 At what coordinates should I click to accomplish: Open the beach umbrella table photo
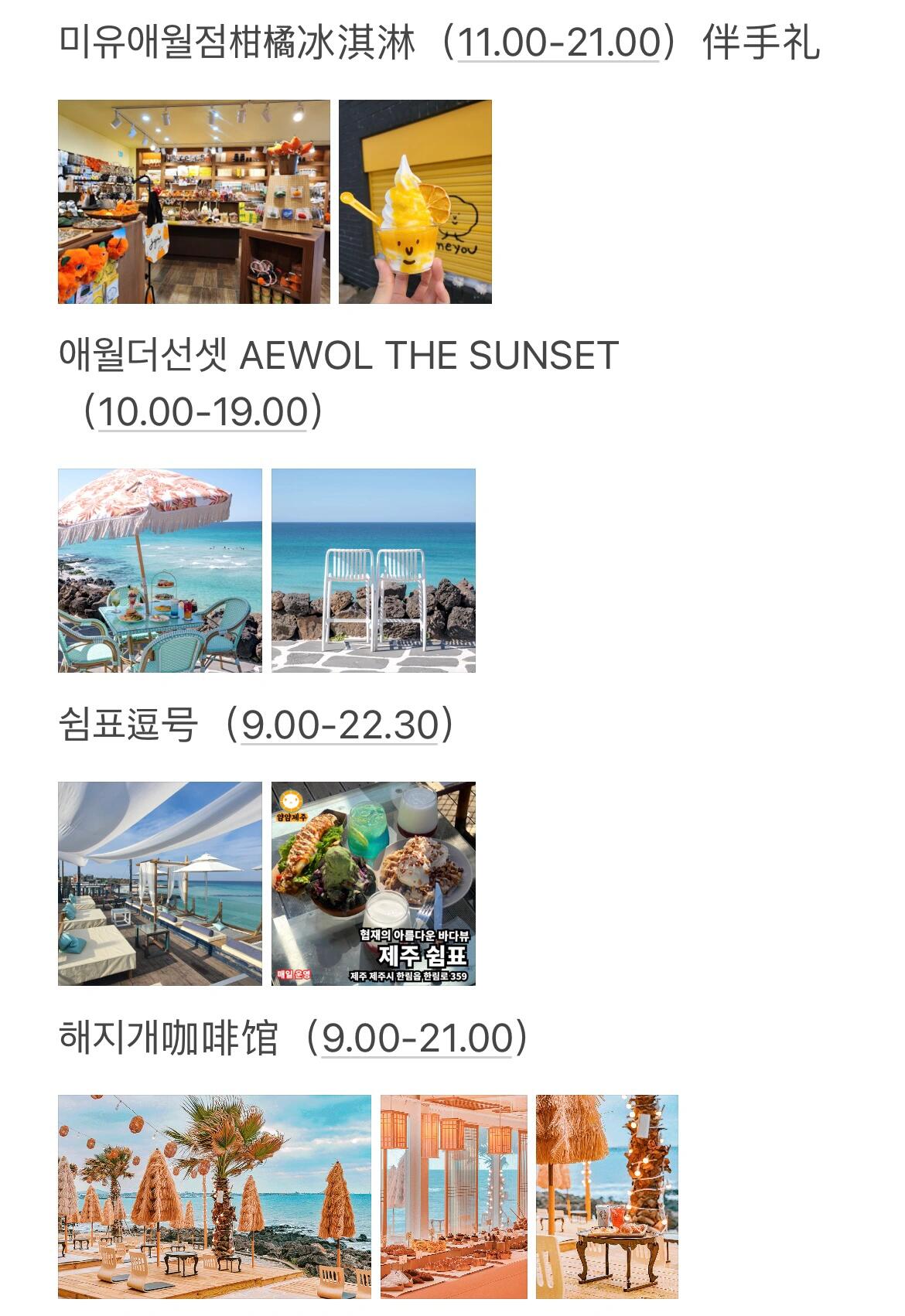pos(159,570)
